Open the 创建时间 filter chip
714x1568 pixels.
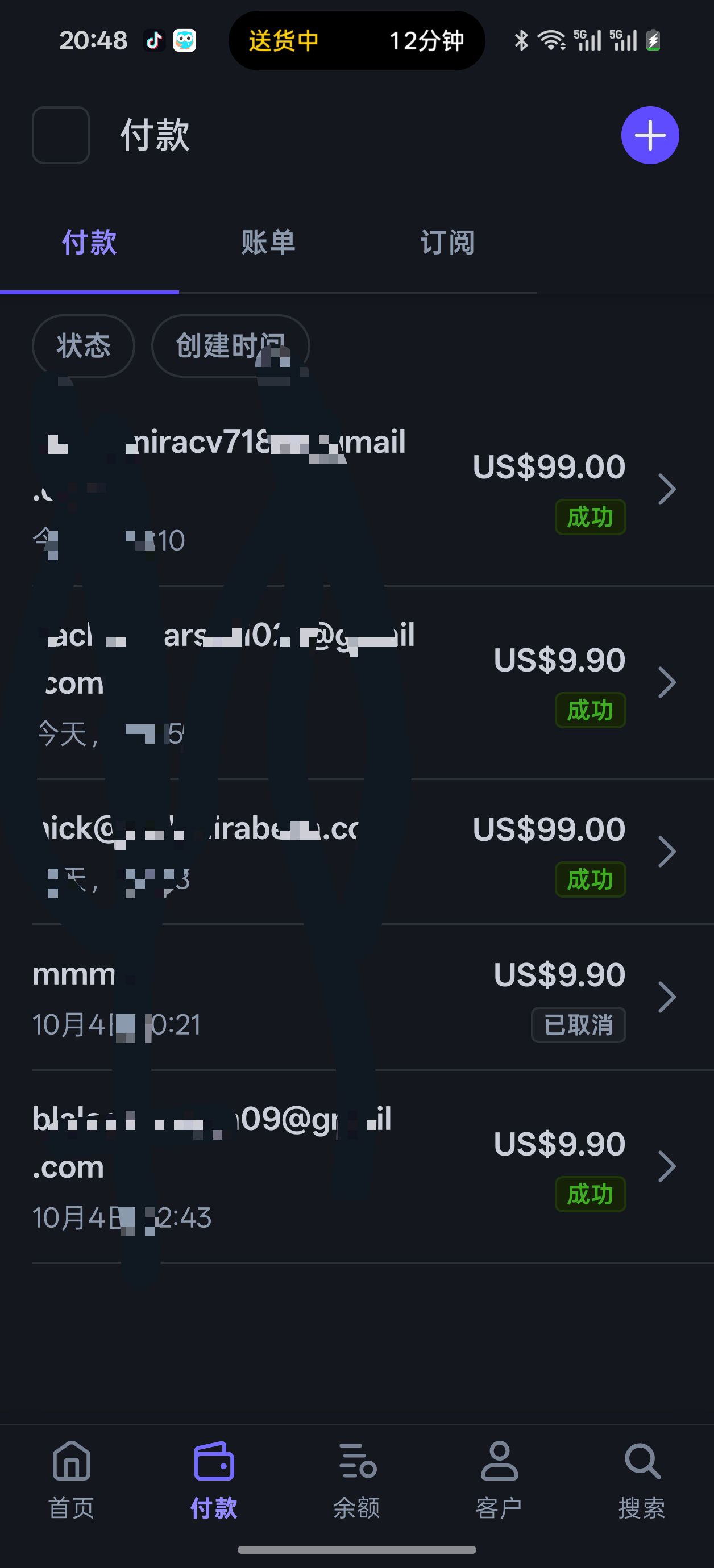pos(230,346)
